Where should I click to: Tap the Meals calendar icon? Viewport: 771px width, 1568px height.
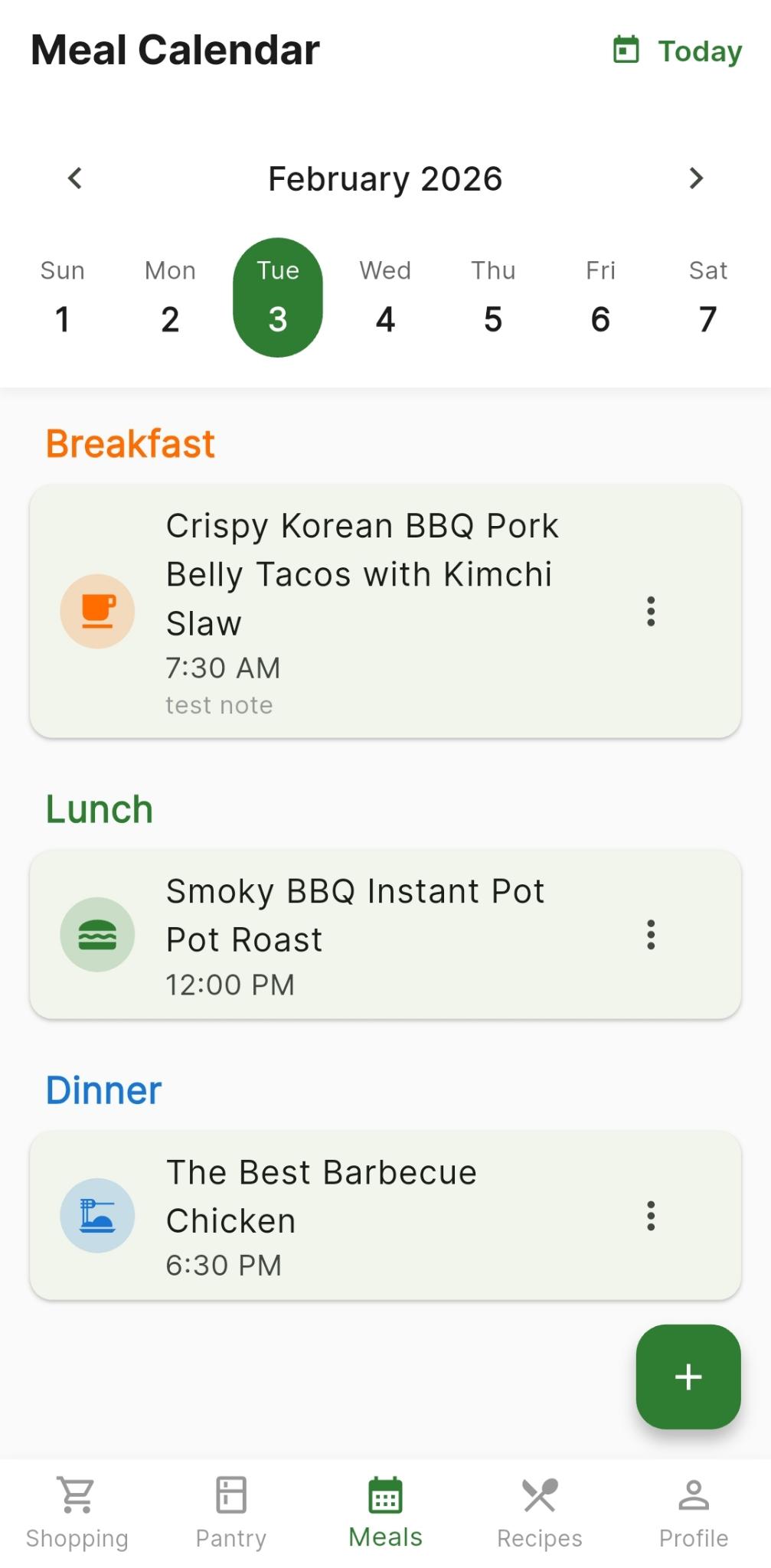tap(385, 1493)
